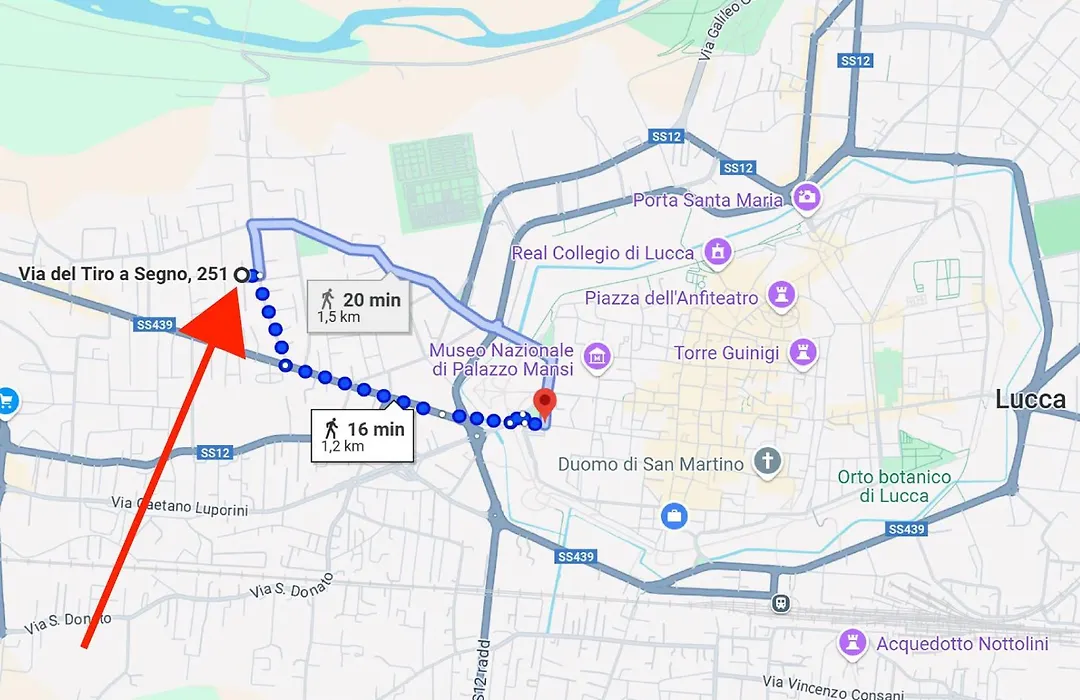Open Museo Nazionale di Palazzo Mansi marker
1080x700 pixels.
[x=598, y=354]
